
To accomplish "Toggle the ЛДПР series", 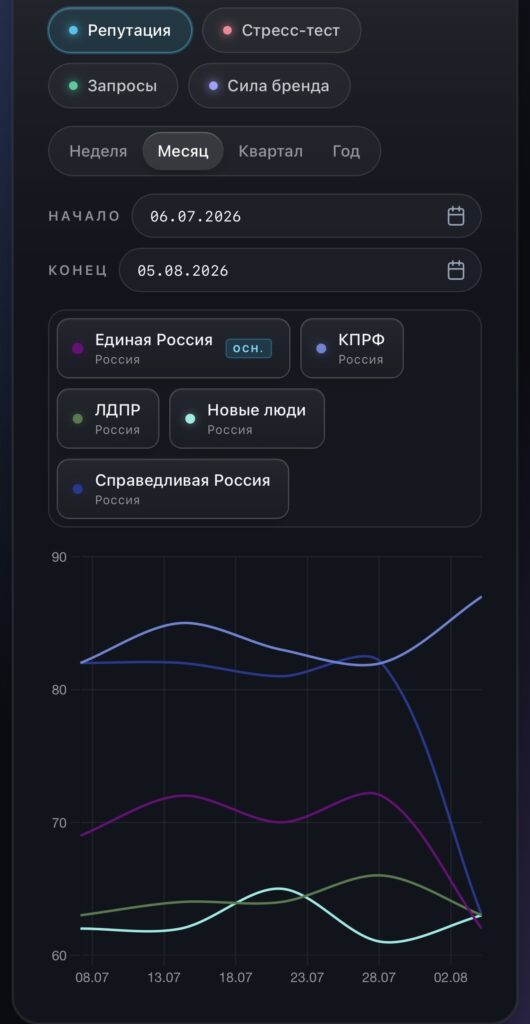I will 108,419.
